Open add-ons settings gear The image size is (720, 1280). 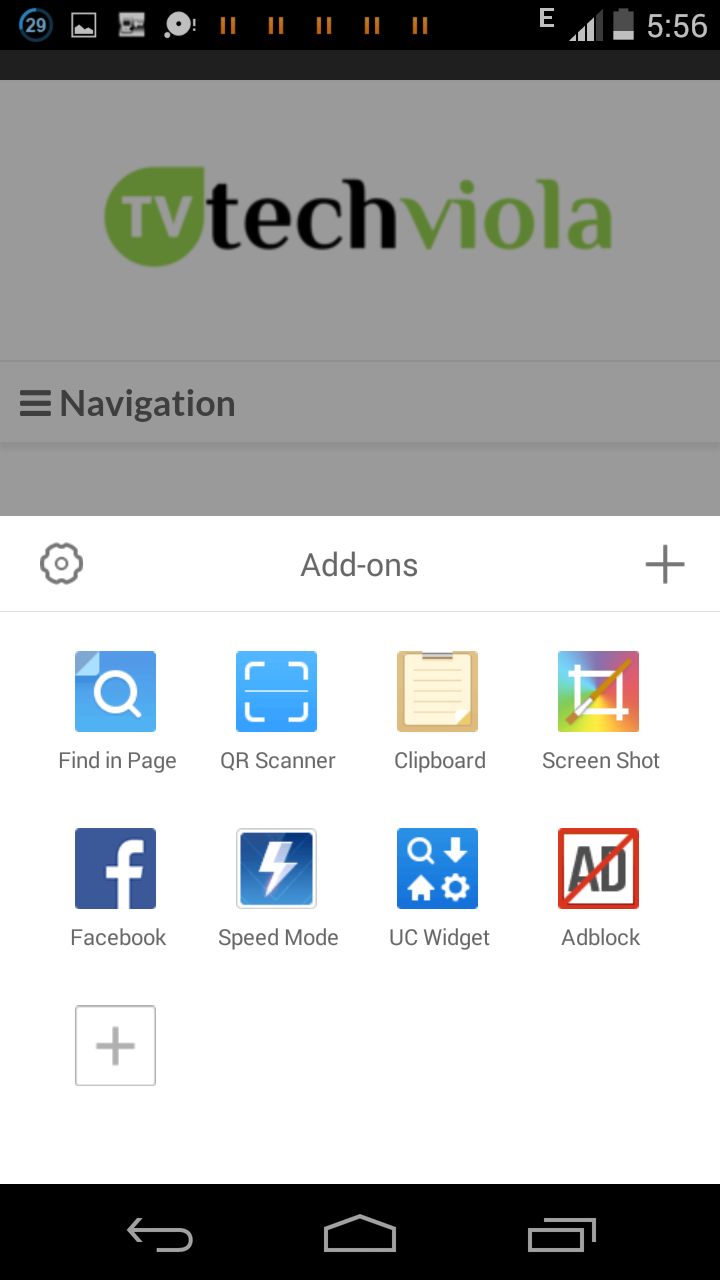click(x=61, y=564)
